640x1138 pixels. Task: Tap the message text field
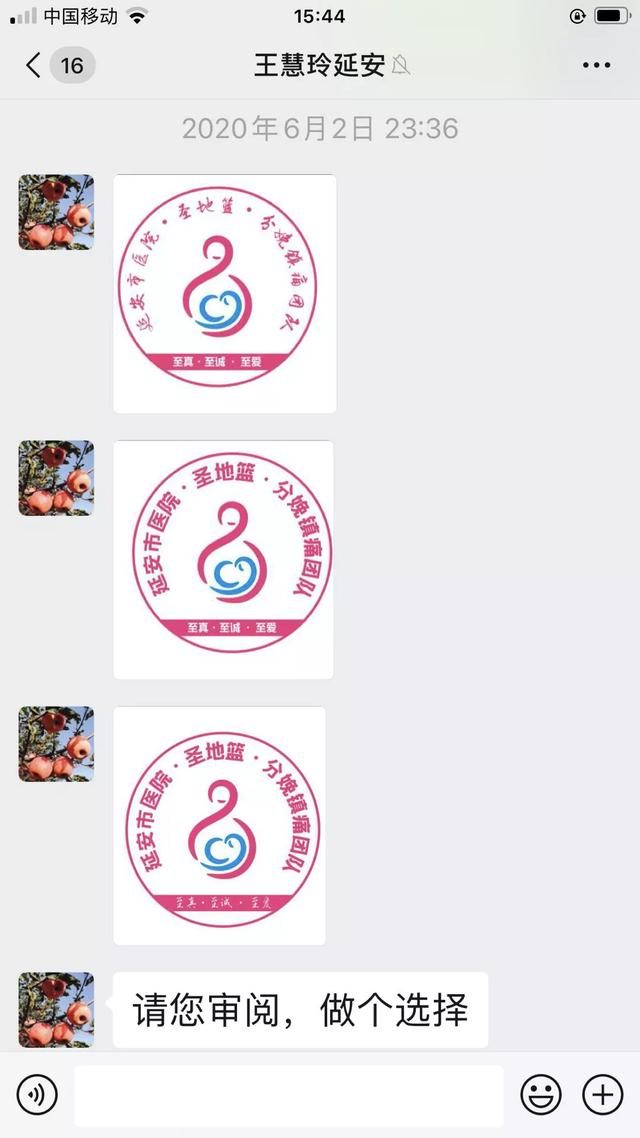click(288, 1095)
